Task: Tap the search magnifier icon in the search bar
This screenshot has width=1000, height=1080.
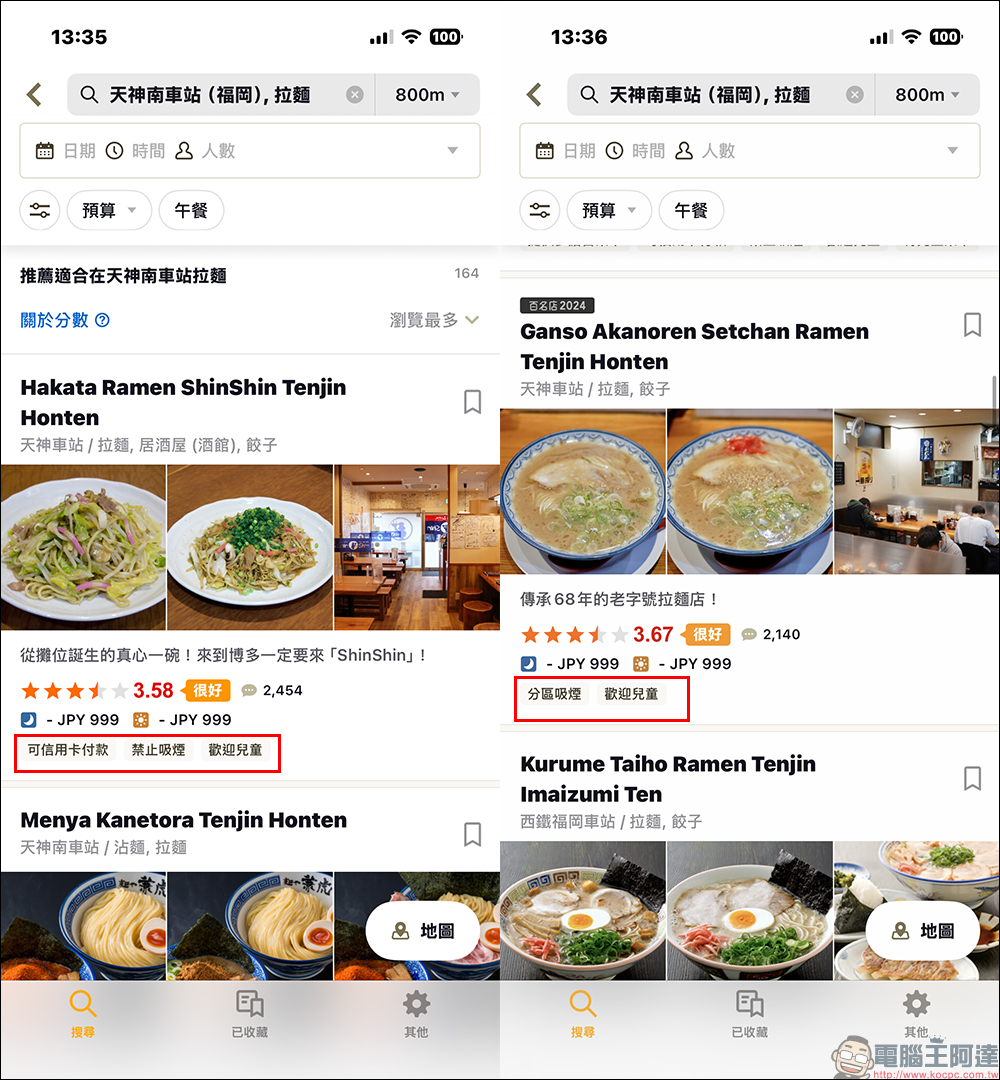Action: (x=89, y=93)
